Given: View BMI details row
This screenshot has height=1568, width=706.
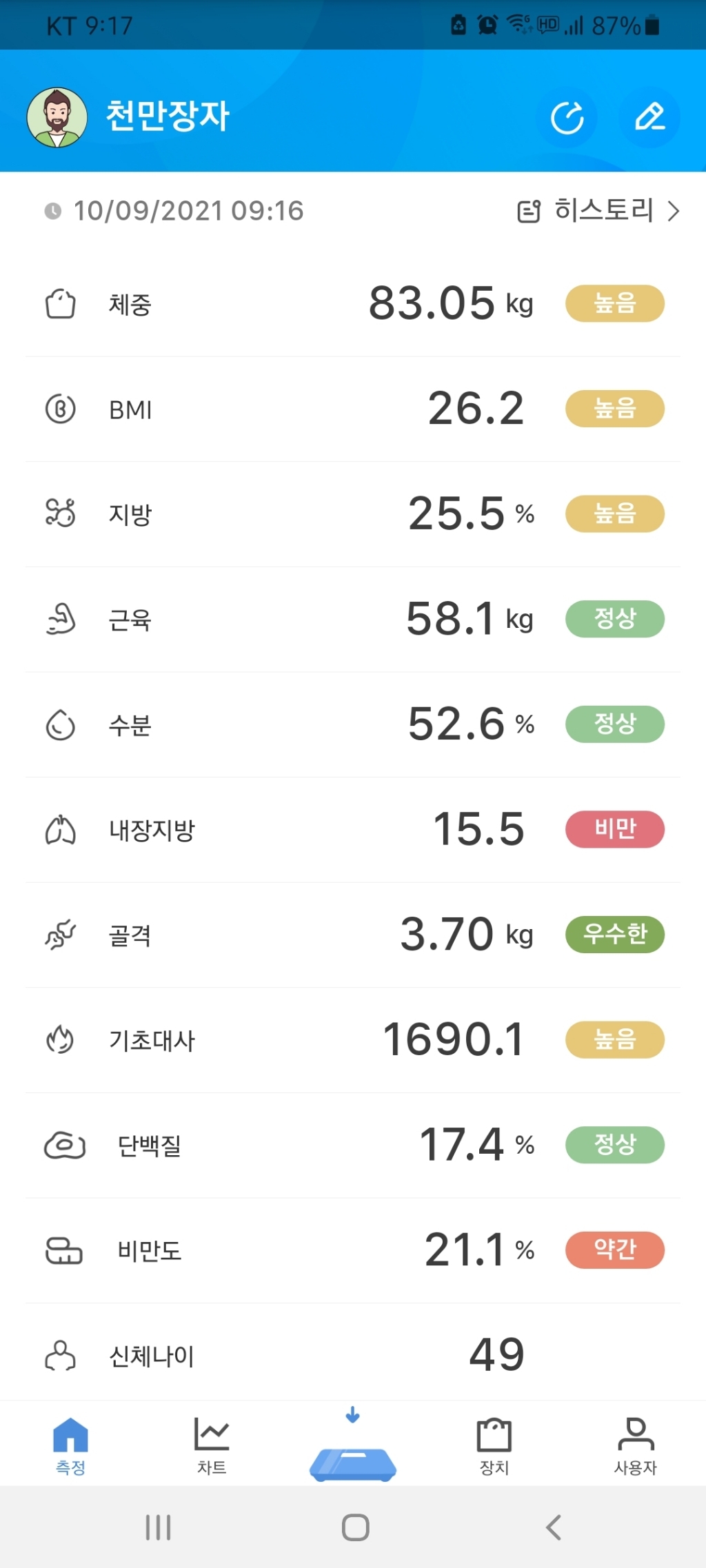Looking at the screenshot, I should 353,409.
